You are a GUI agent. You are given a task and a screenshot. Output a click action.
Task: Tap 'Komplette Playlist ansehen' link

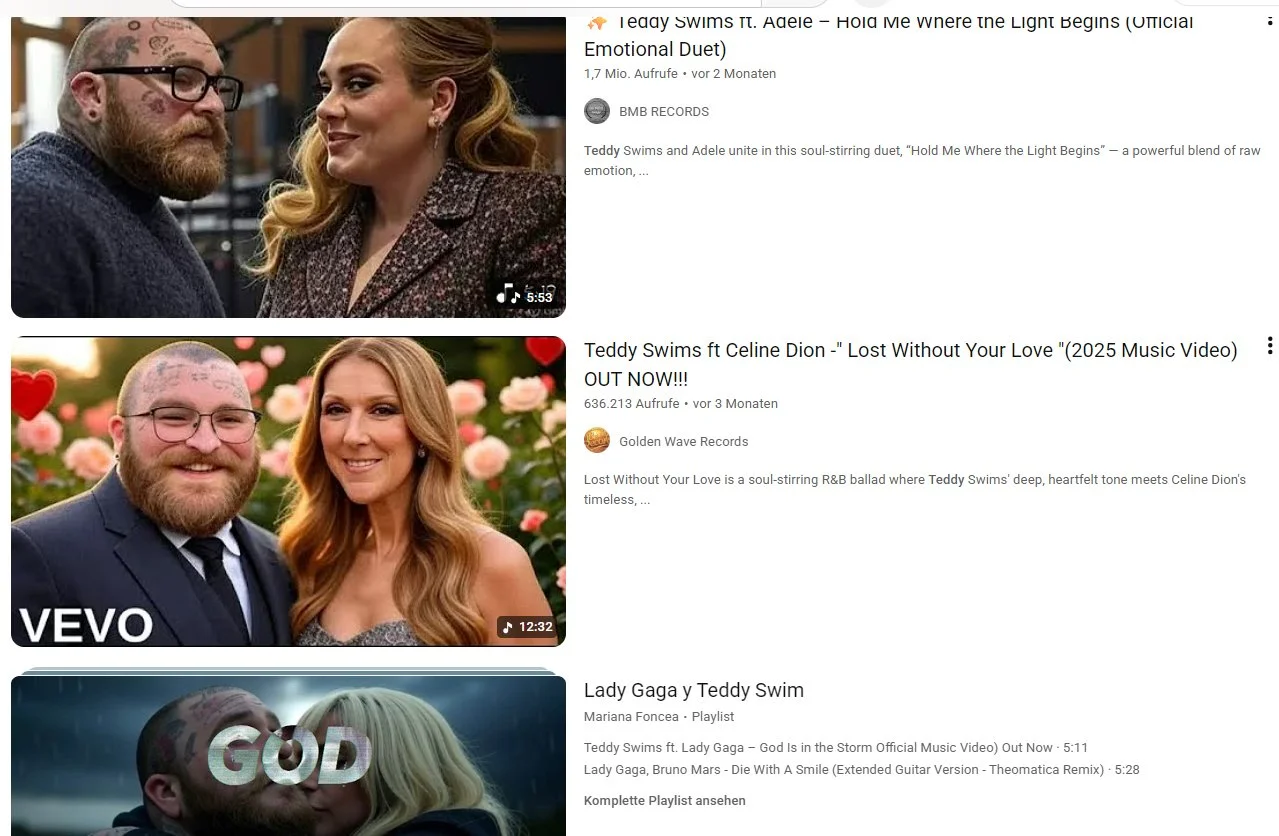click(x=664, y=800)
